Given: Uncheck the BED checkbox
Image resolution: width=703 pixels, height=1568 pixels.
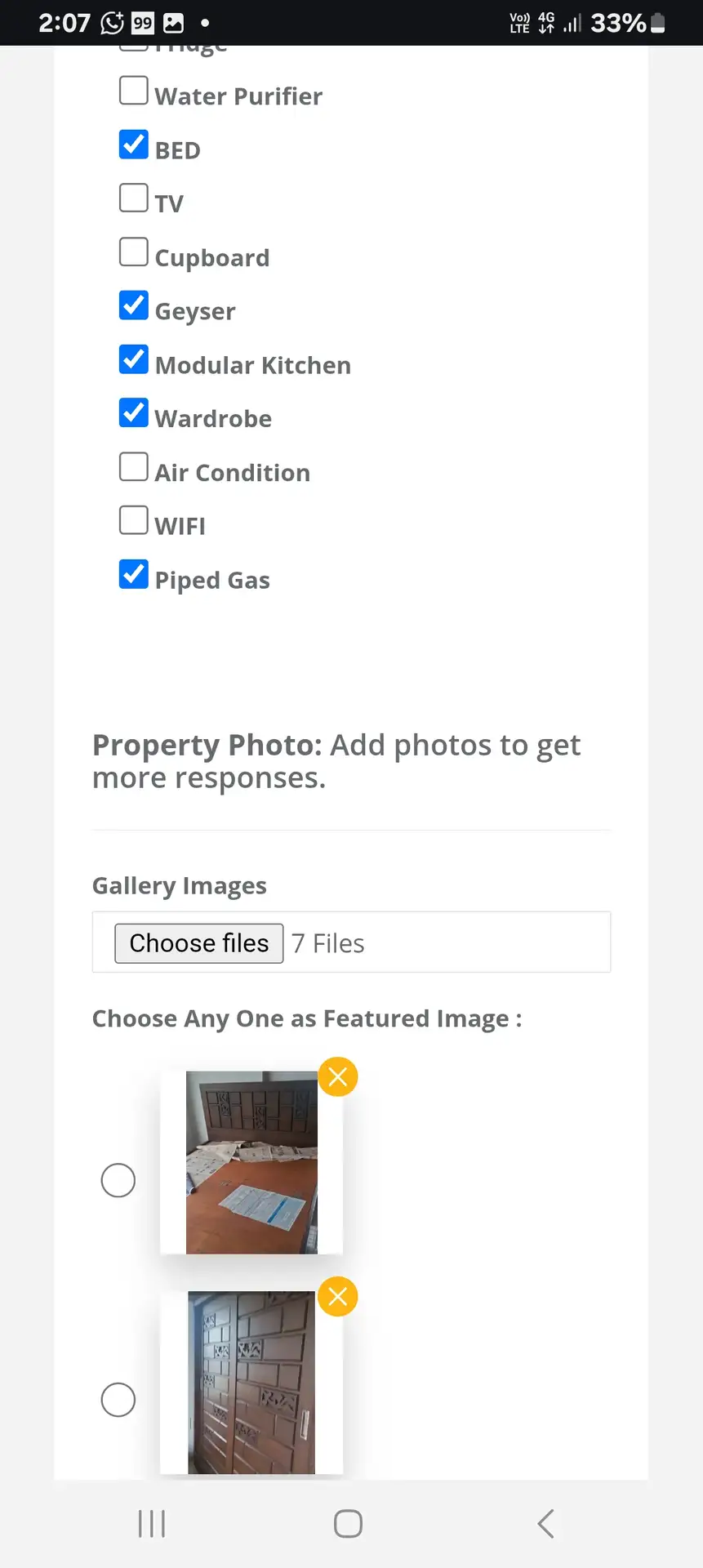Looking at the screenshot, I should (x=134, y=145).
